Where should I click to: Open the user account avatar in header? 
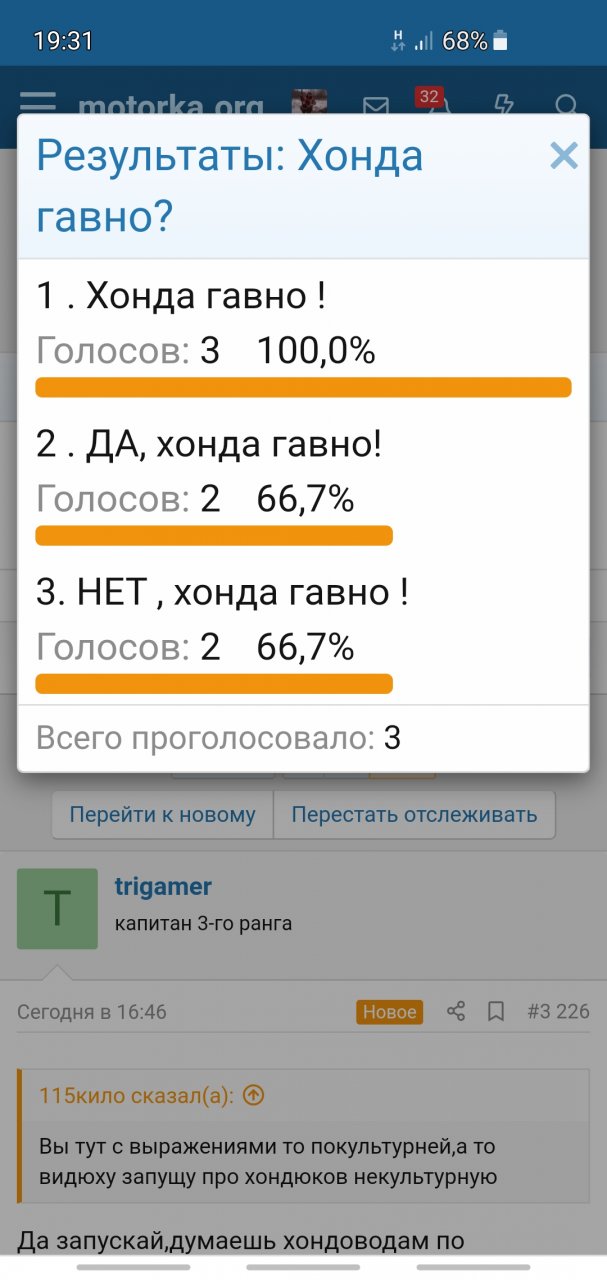tap(309, 104)
